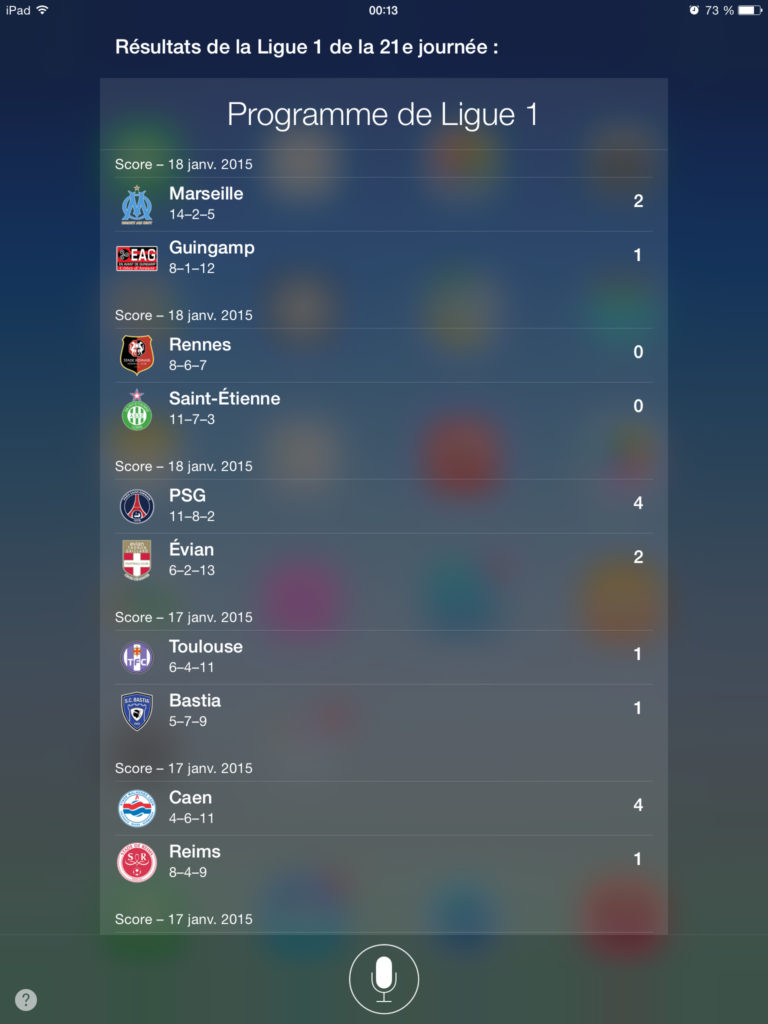Open the Rennes vs Saint-Étienne match result

(x=383, y=379)
